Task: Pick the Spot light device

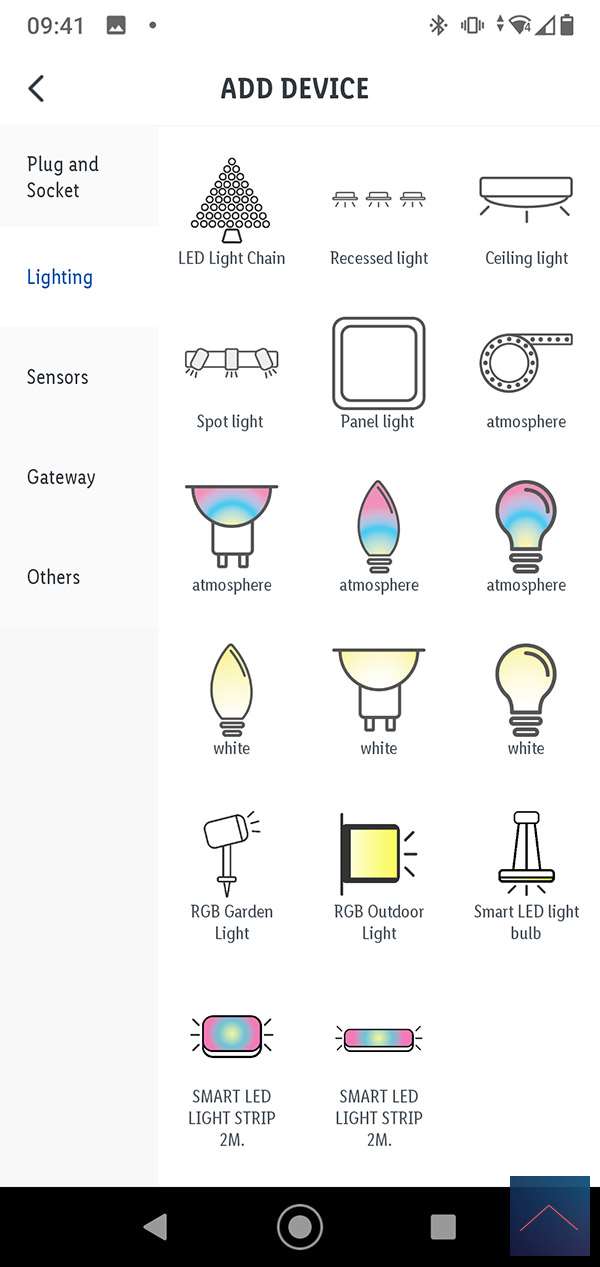Action: tap(231, 376)
